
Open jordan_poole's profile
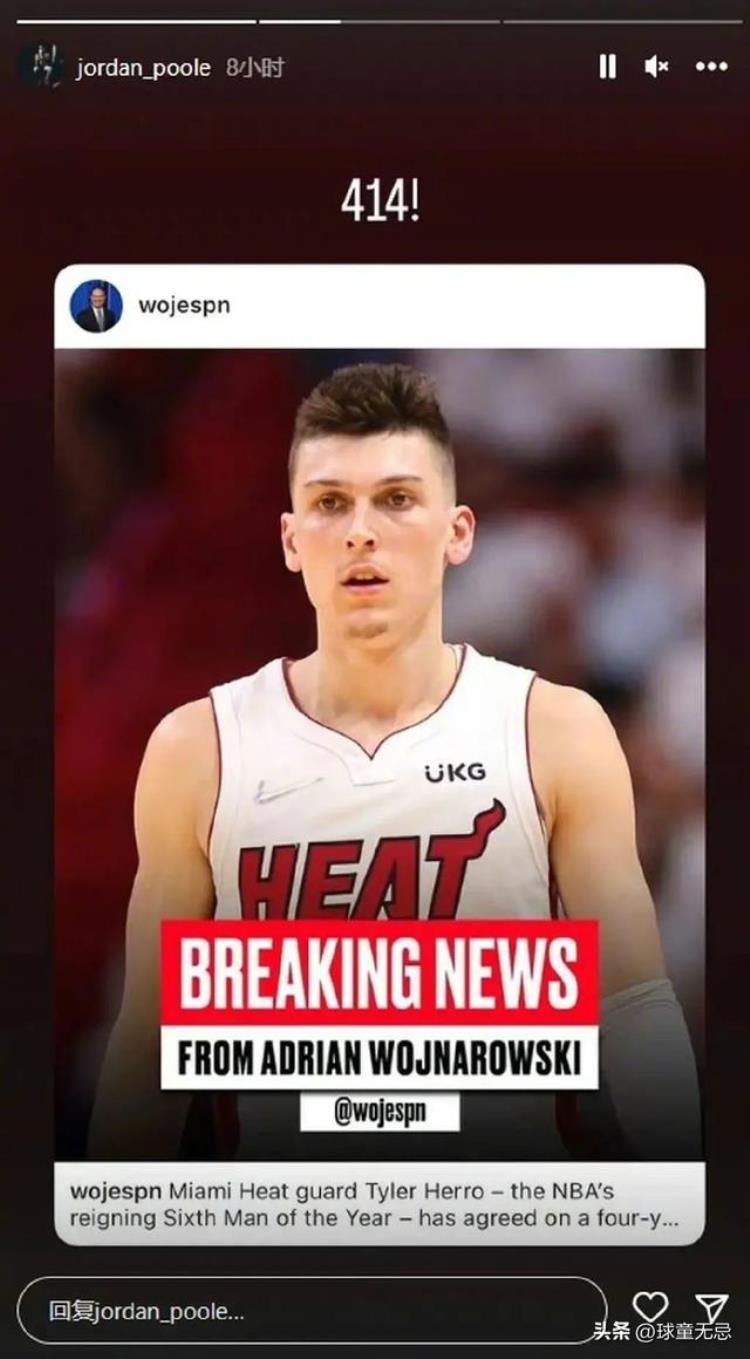143,68
